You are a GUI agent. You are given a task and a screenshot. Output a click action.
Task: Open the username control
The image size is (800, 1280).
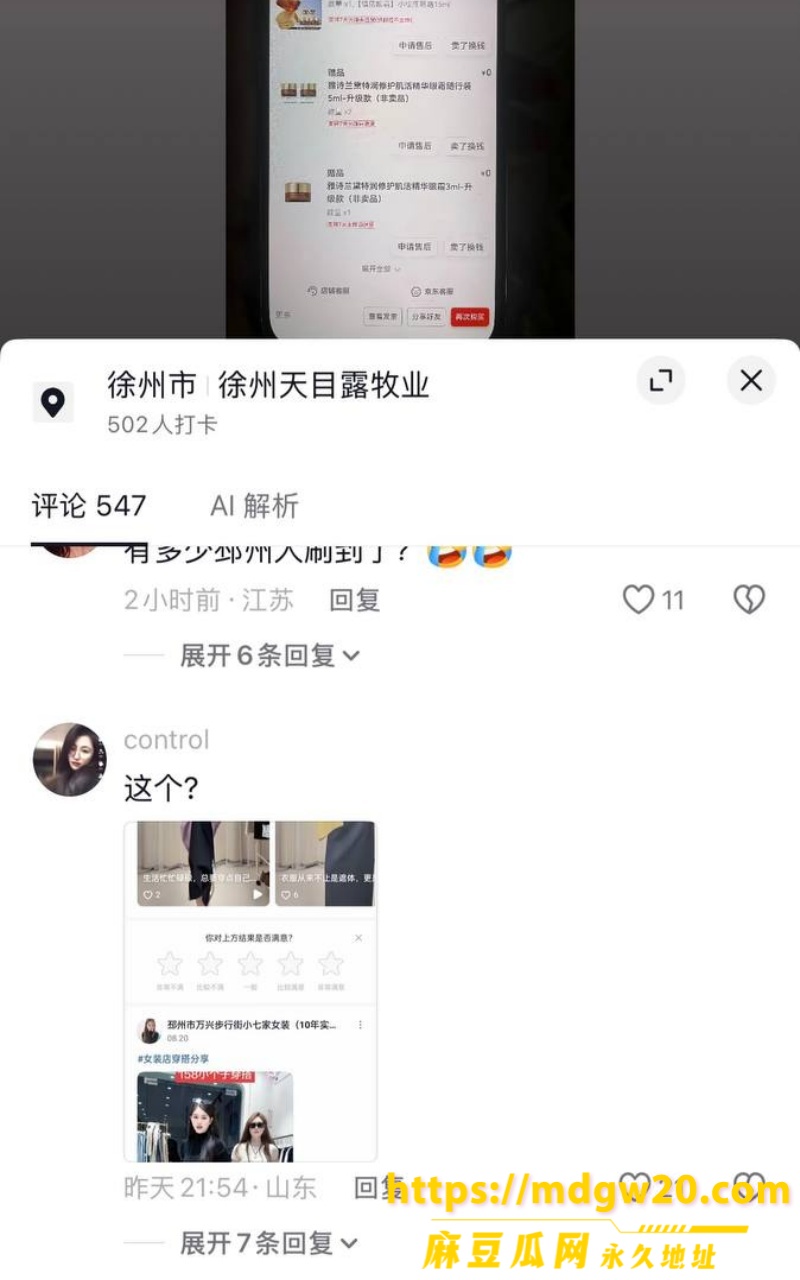(x=166, y=740)
